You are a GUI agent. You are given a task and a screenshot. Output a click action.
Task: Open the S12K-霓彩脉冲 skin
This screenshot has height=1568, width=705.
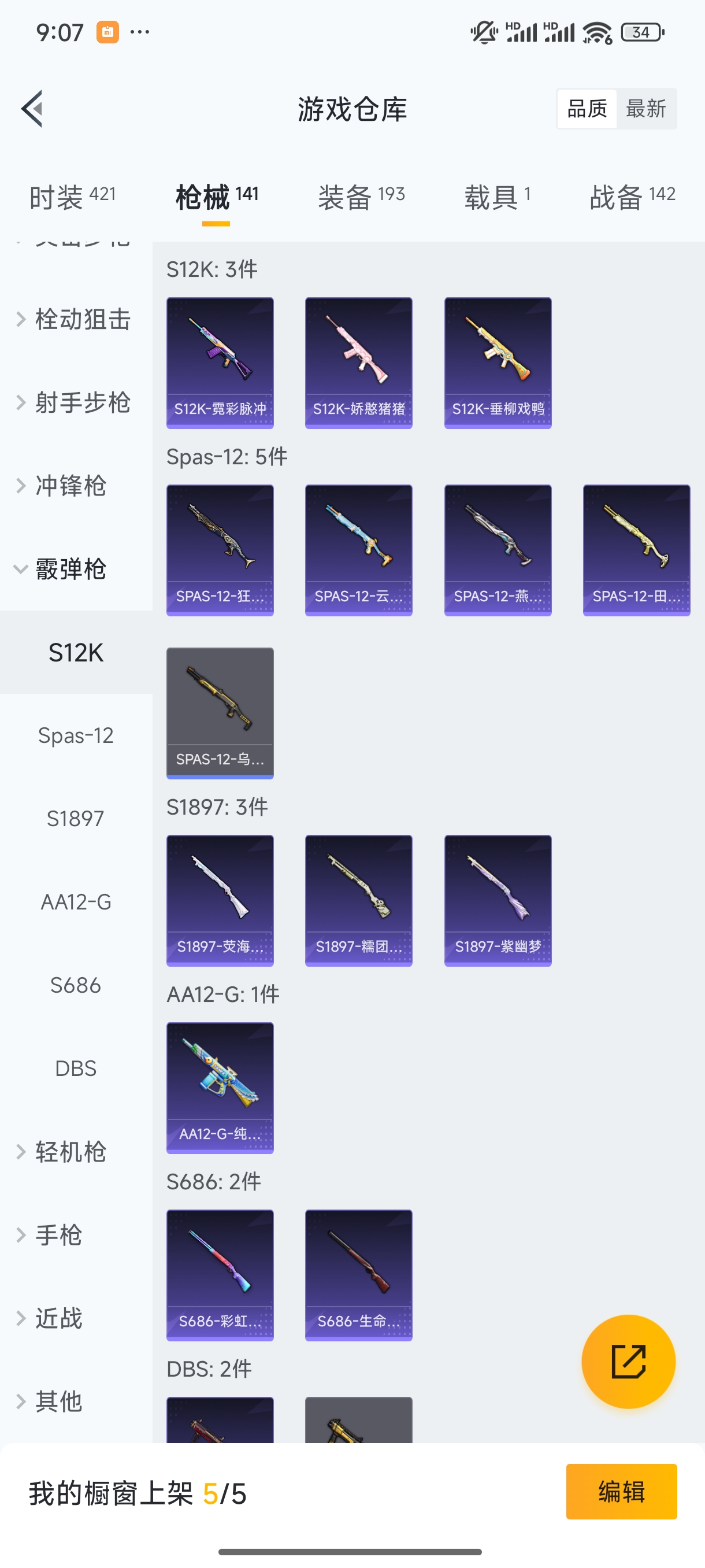click(220, 363)
